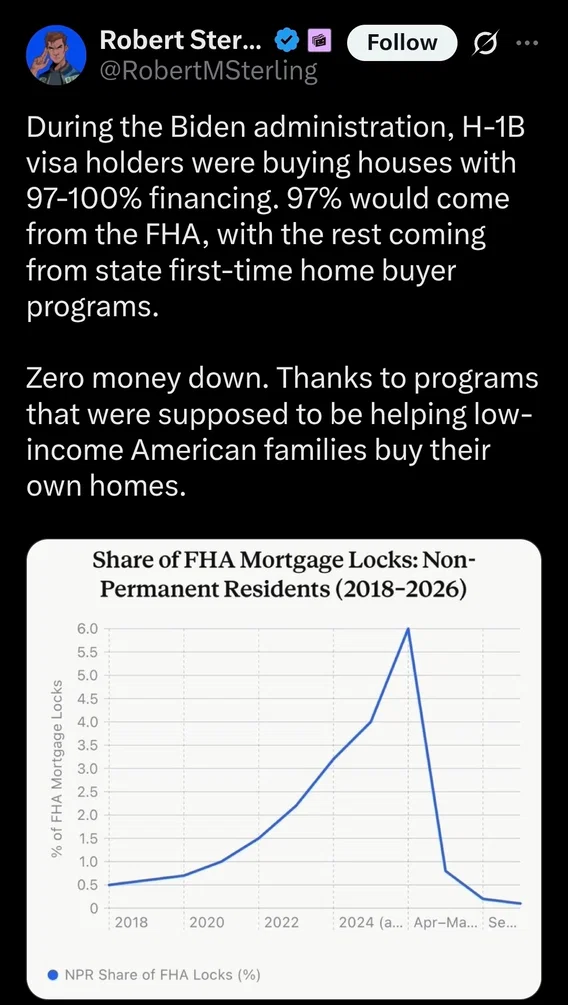Open the @RobertMSterling handle

(x=208, y=72)
